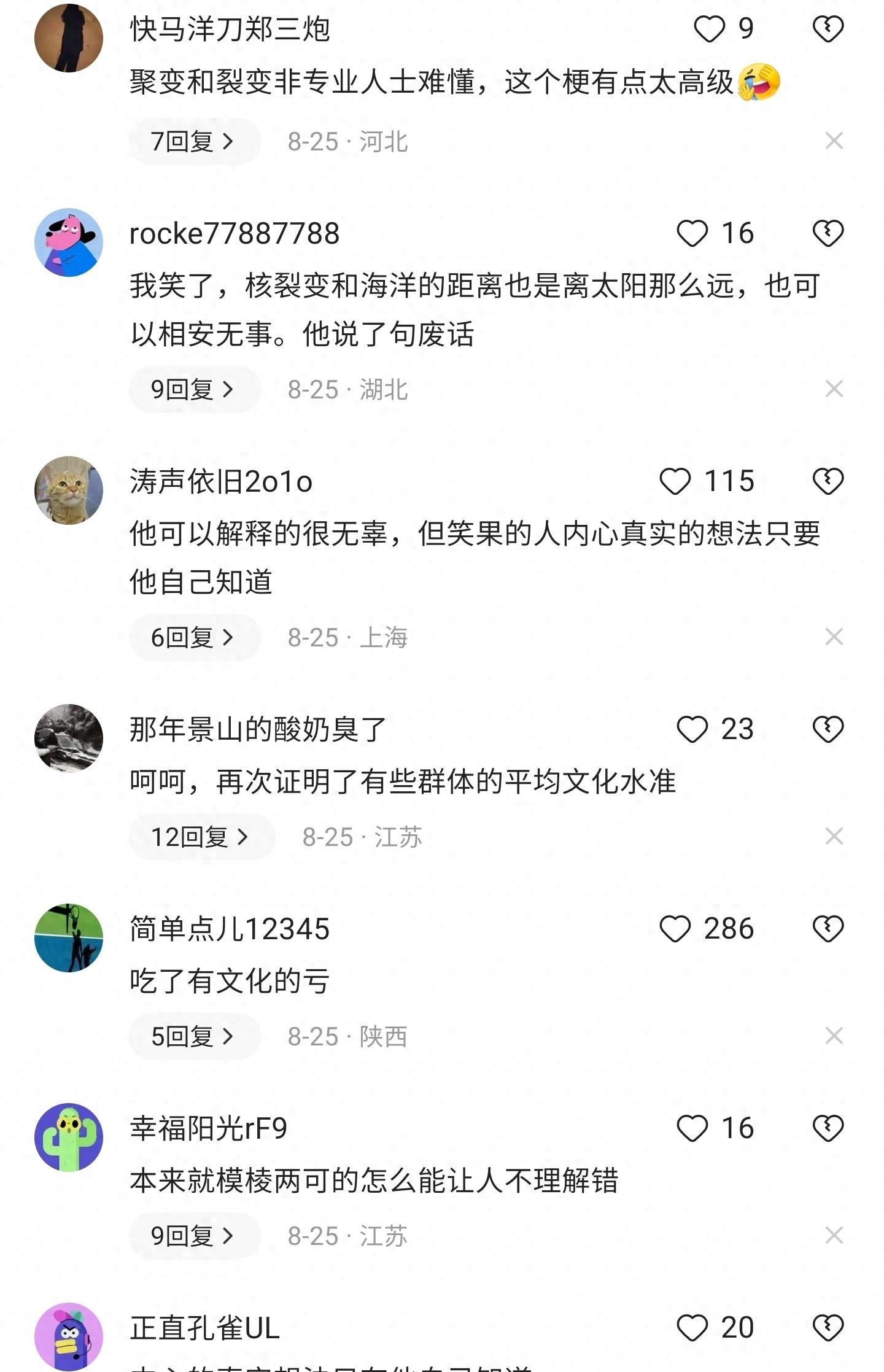Toggle like on 幸福阳光rF9's comment
Viewport: 884px width, 1372px height.
click(x=694, y=1128)
